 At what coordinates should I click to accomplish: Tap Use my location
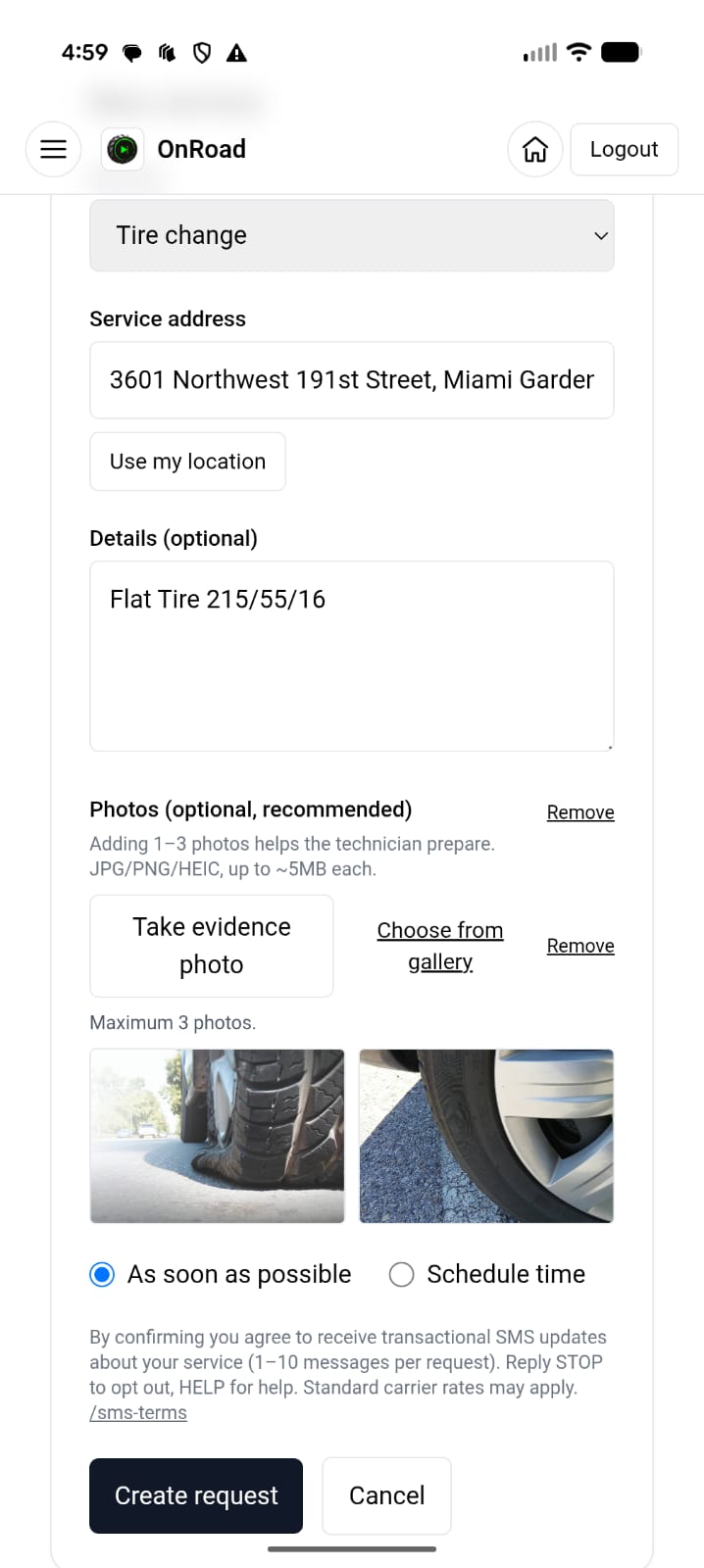[187, 462]
